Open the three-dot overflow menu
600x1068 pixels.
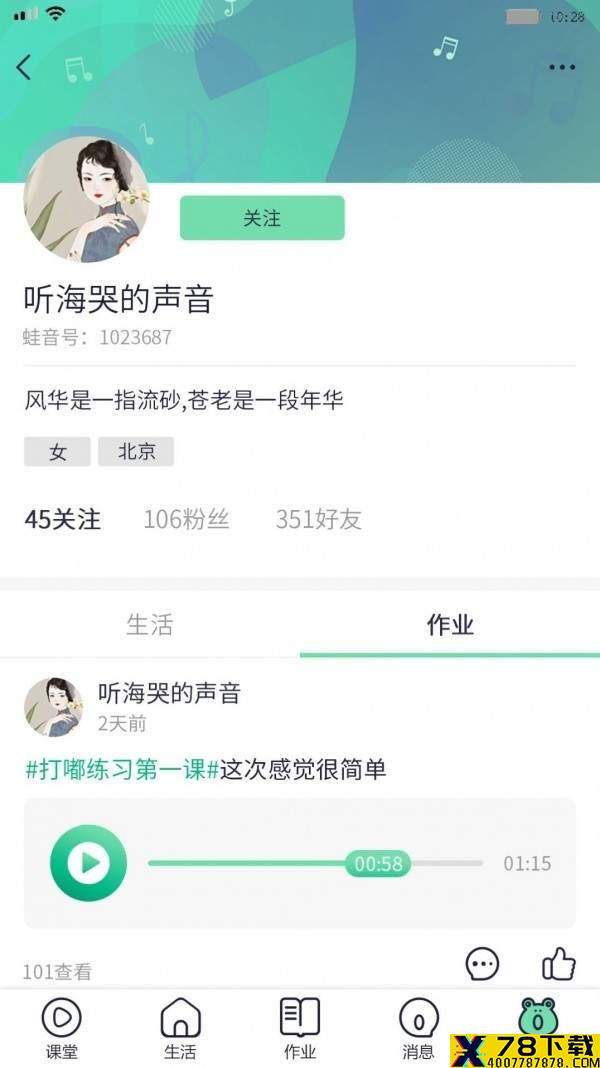point(562,68)
